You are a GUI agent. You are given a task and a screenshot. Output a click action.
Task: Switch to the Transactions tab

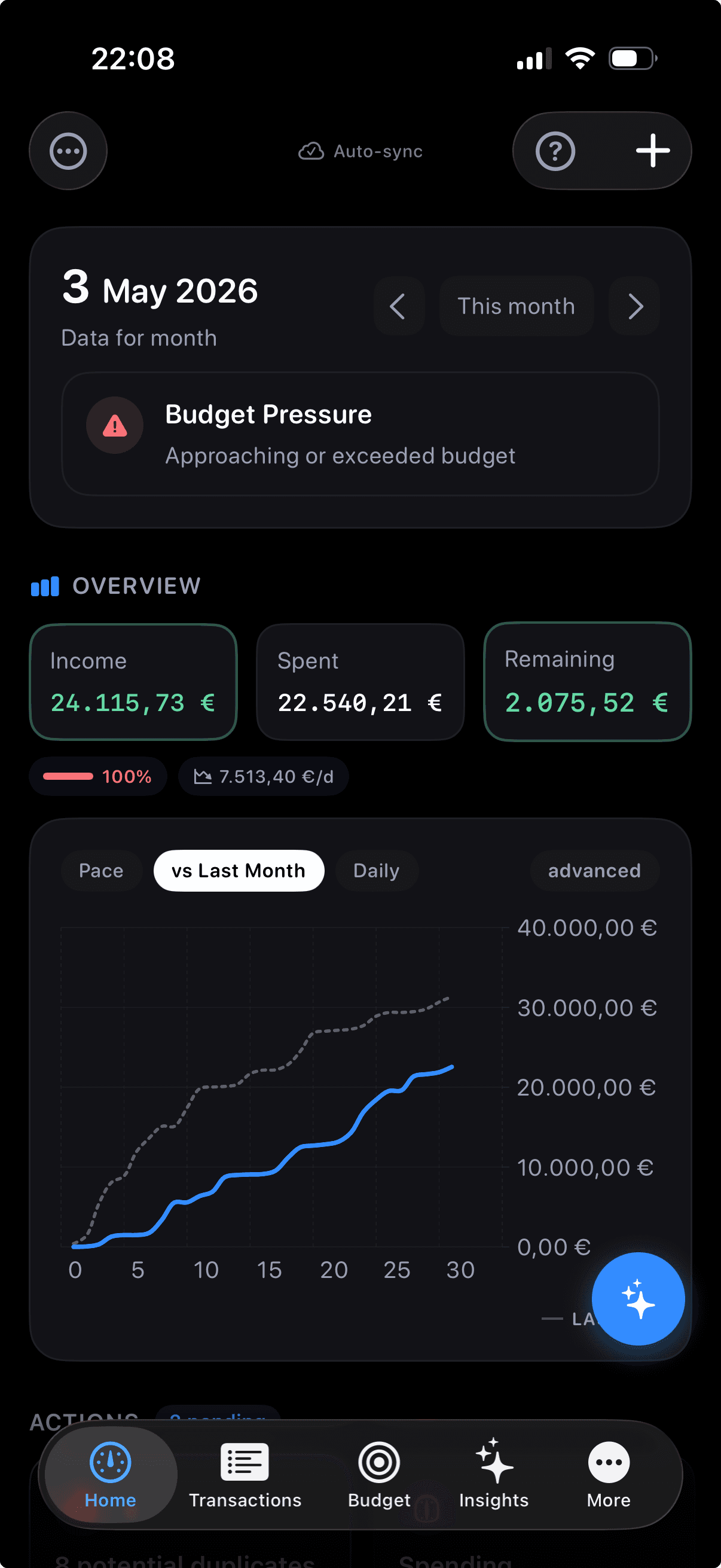click(245, 1474)
